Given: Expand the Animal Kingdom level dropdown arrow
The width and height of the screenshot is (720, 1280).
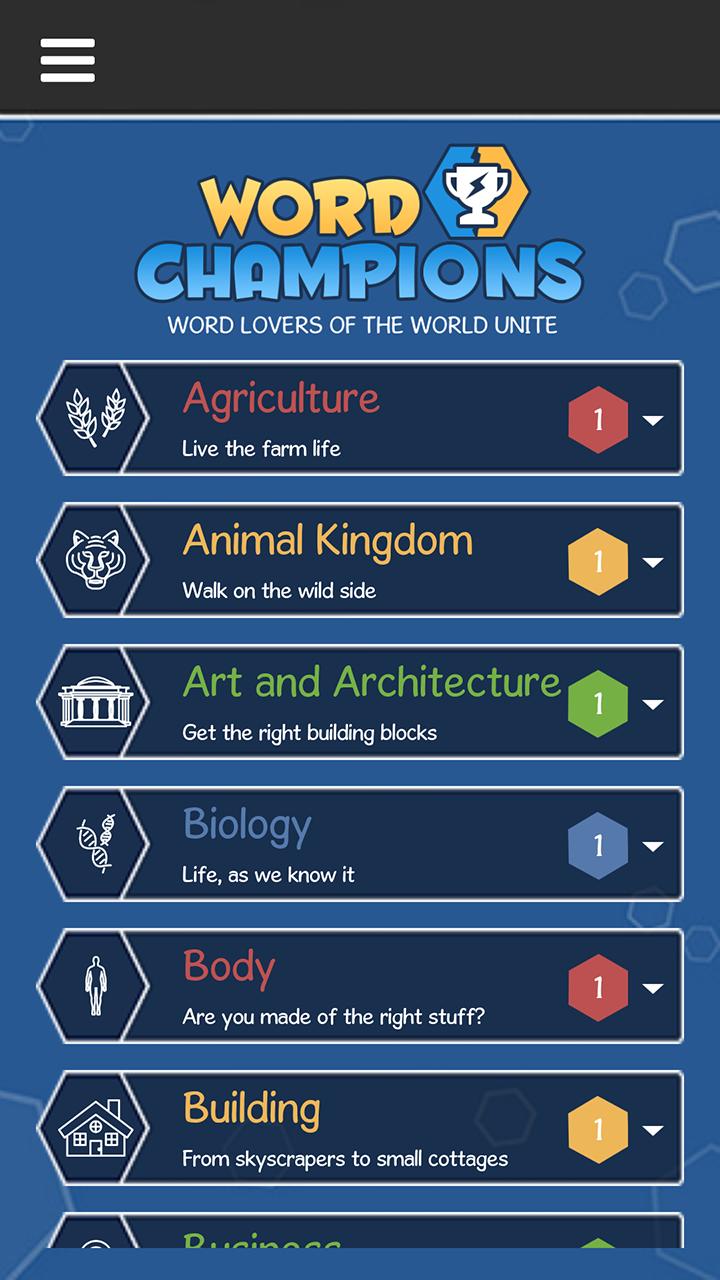Looking at the screenshot, I should [653, 562].
